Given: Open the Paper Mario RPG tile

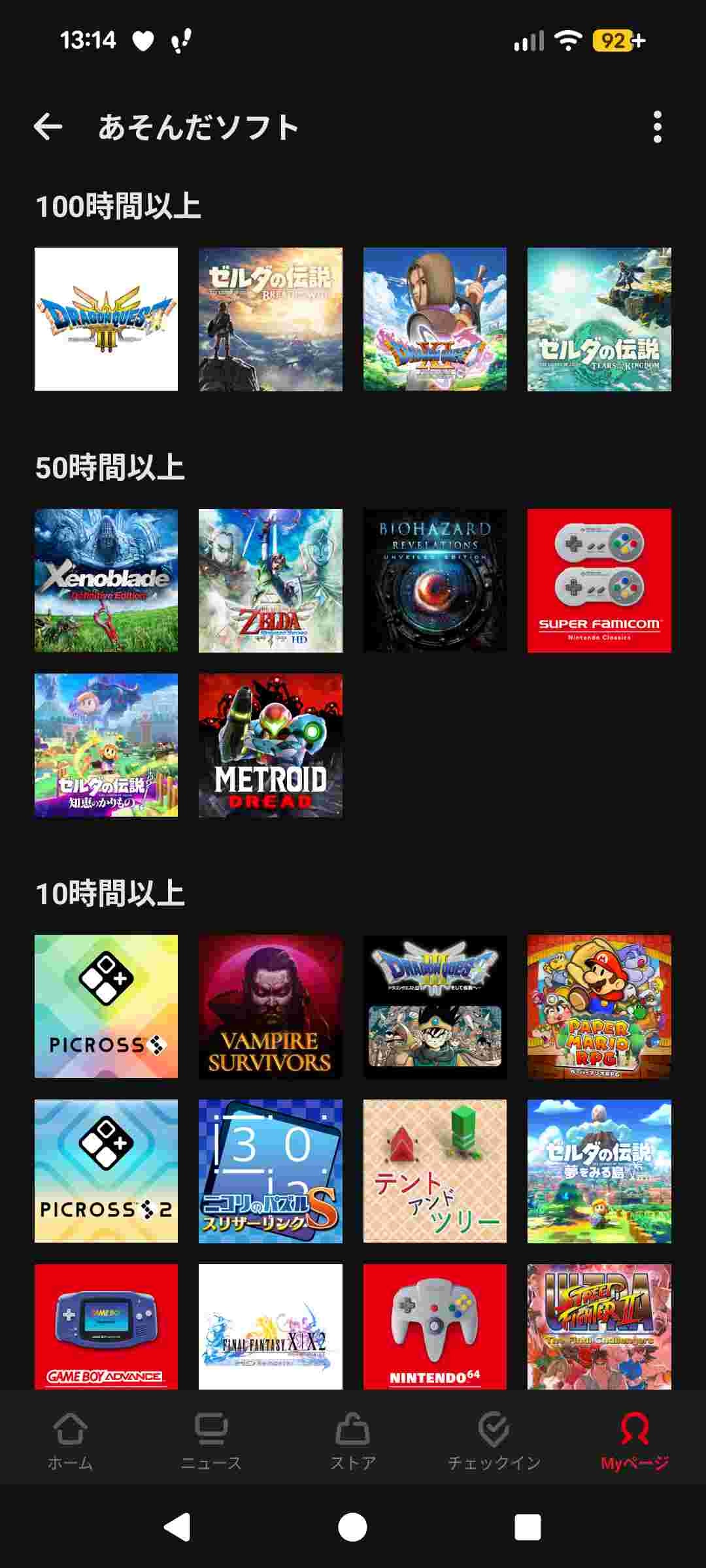Looking at the screenshot, I should (599, 1006).
